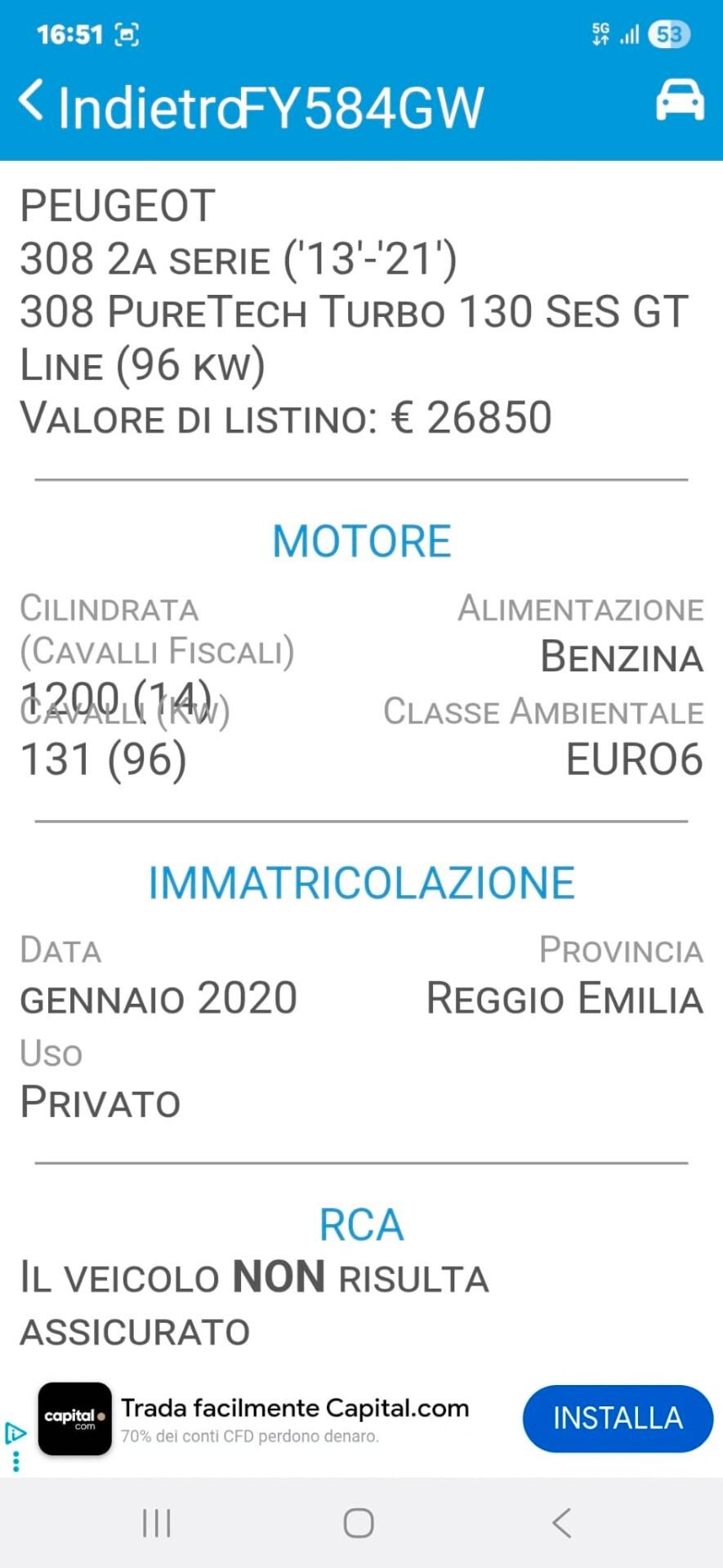Open the recent apps button in the navigation bar

pyautogui.click(x=155, y=1522)
